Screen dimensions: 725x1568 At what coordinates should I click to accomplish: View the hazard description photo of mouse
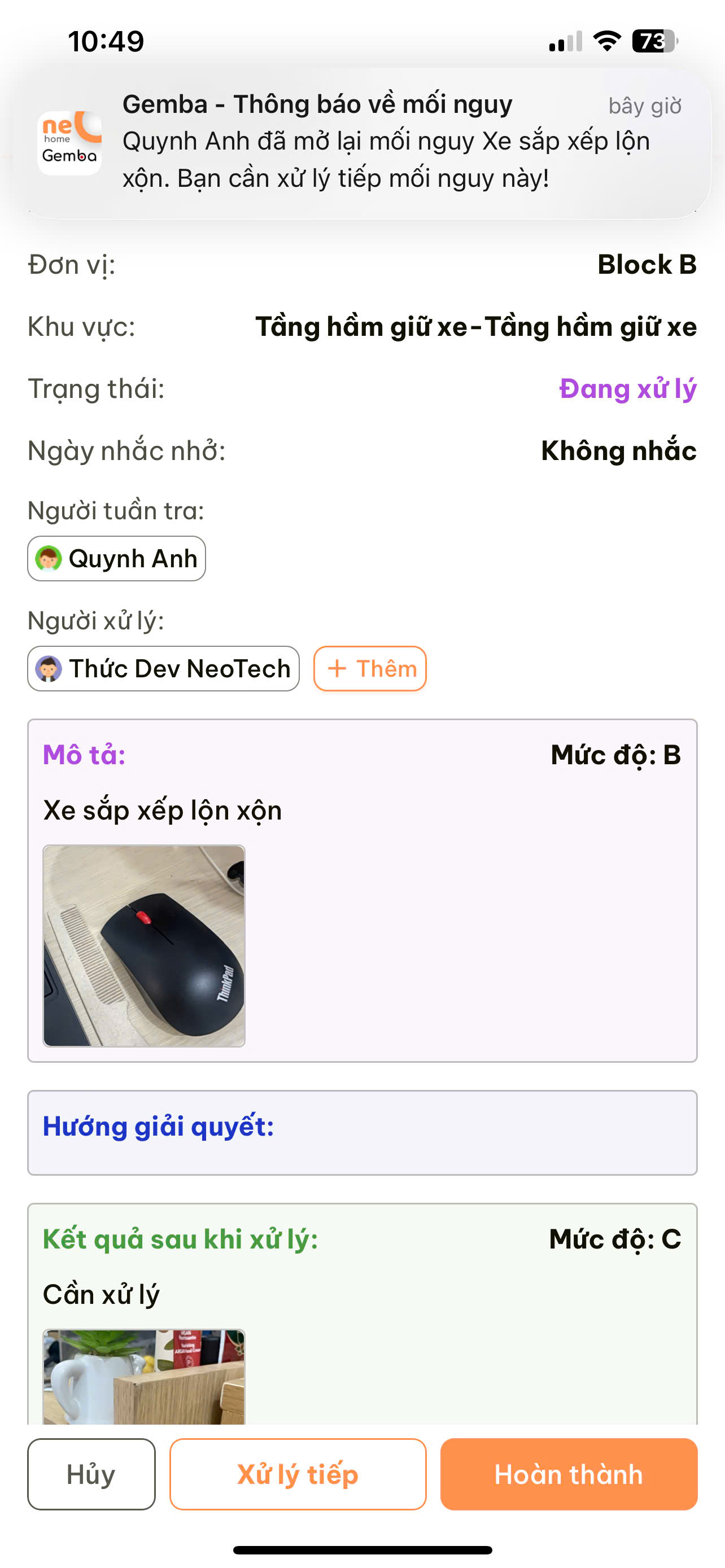click(143, 945)
